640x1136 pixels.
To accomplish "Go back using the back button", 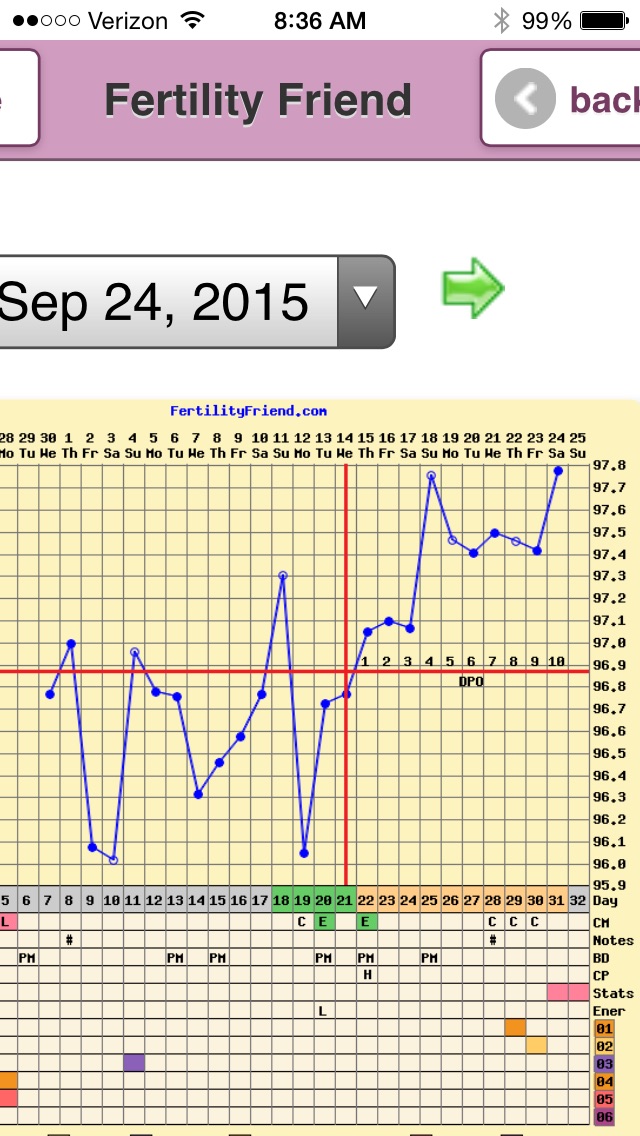I will click(565, 98).
